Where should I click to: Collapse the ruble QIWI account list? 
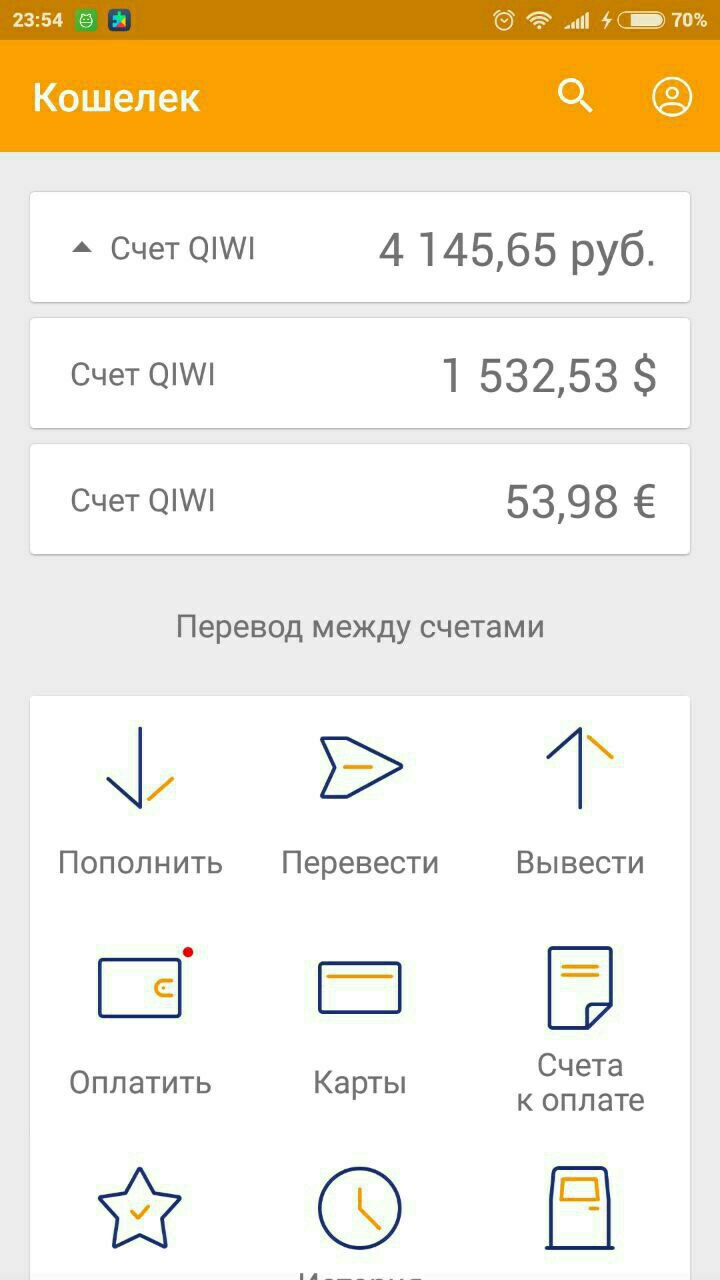point(360,247)
